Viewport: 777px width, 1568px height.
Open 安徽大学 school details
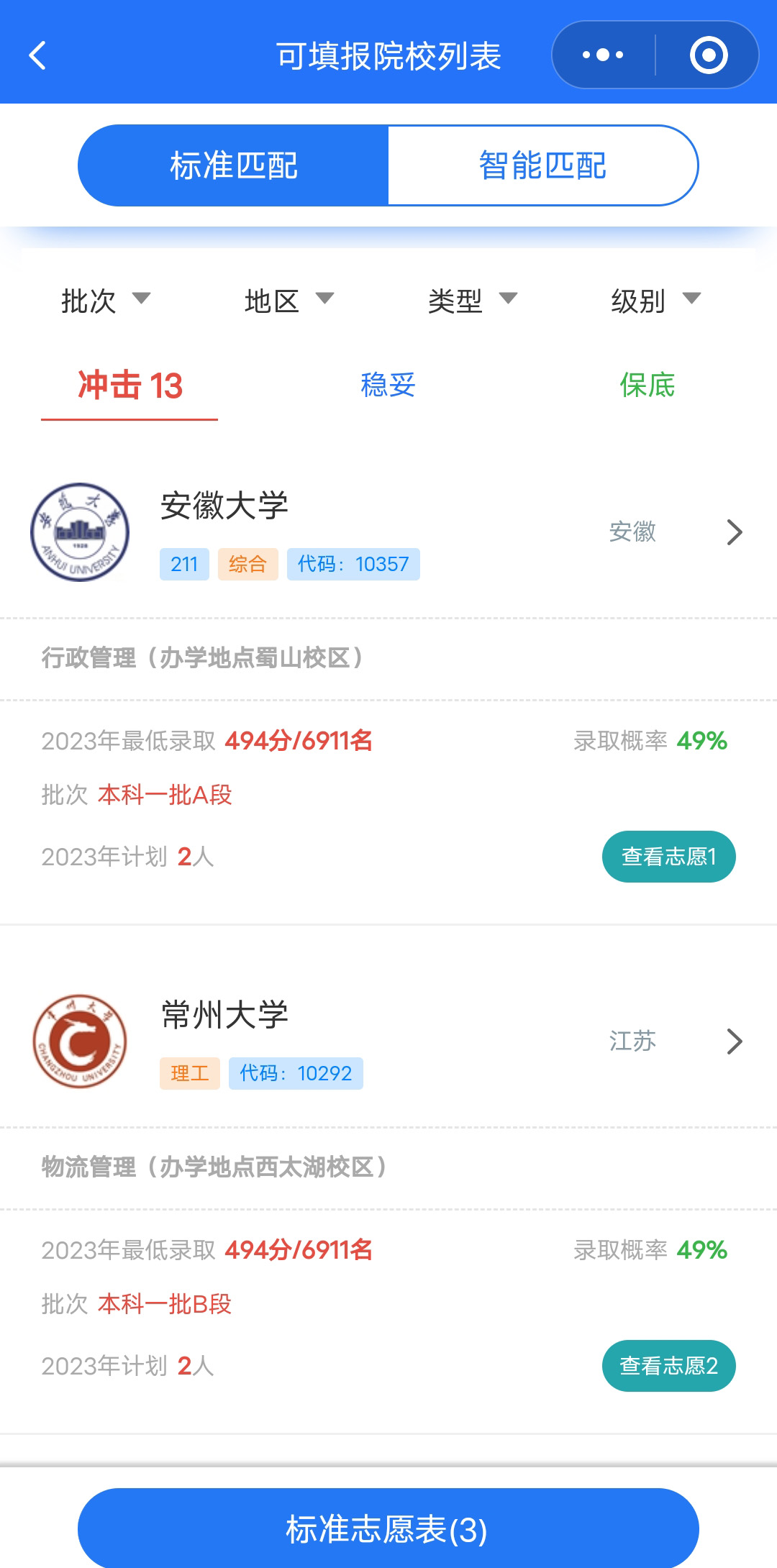pyautogui.click(x=388, y=532)
